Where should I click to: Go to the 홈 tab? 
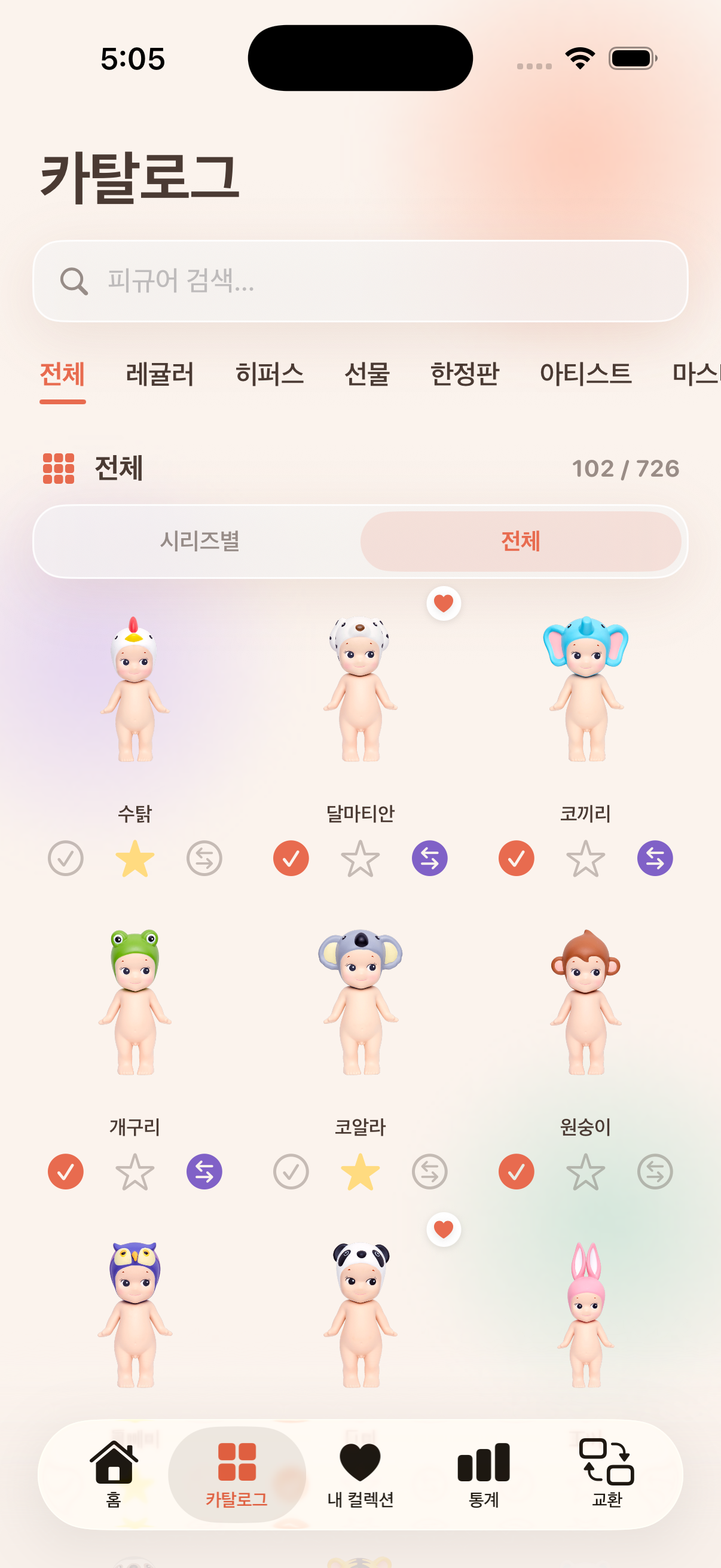tap(114, 1474)
